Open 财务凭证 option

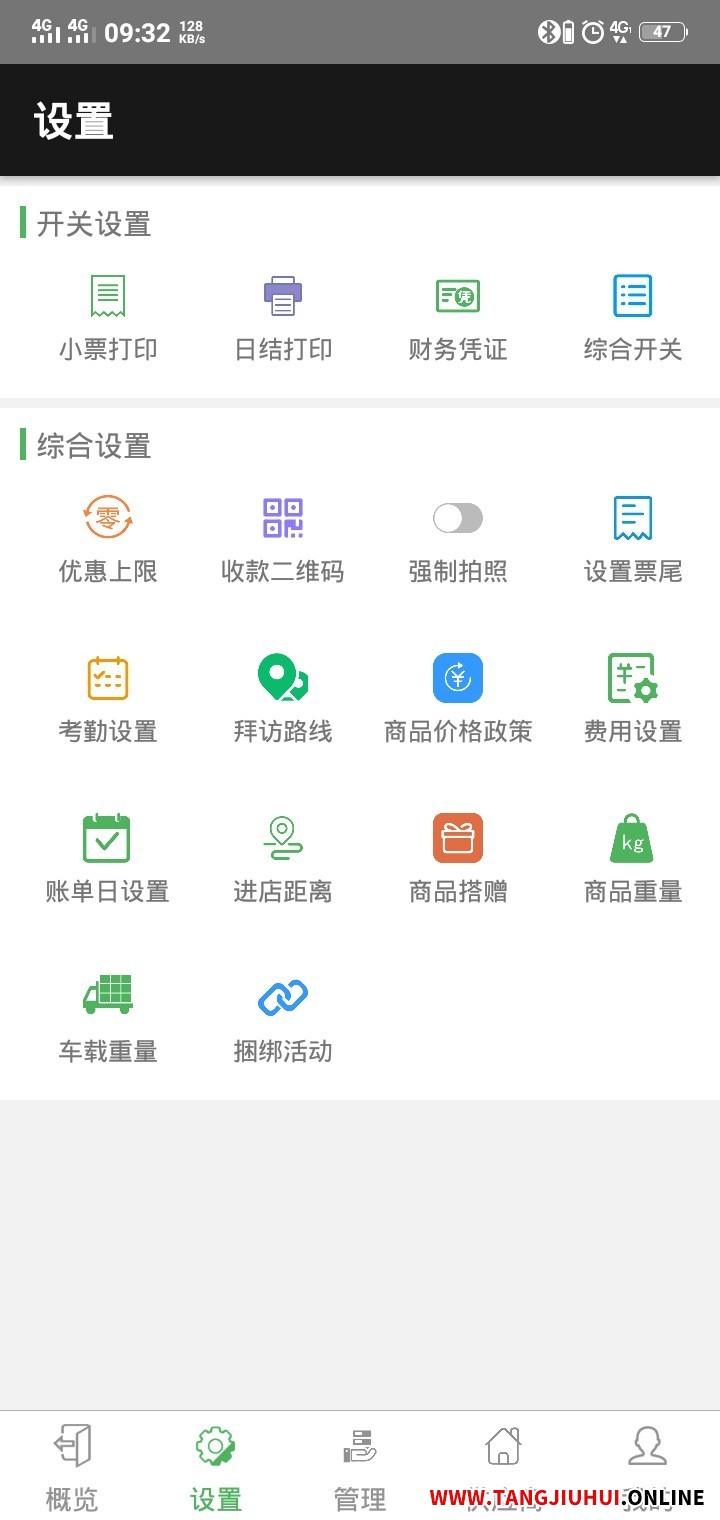pos(458,318)
